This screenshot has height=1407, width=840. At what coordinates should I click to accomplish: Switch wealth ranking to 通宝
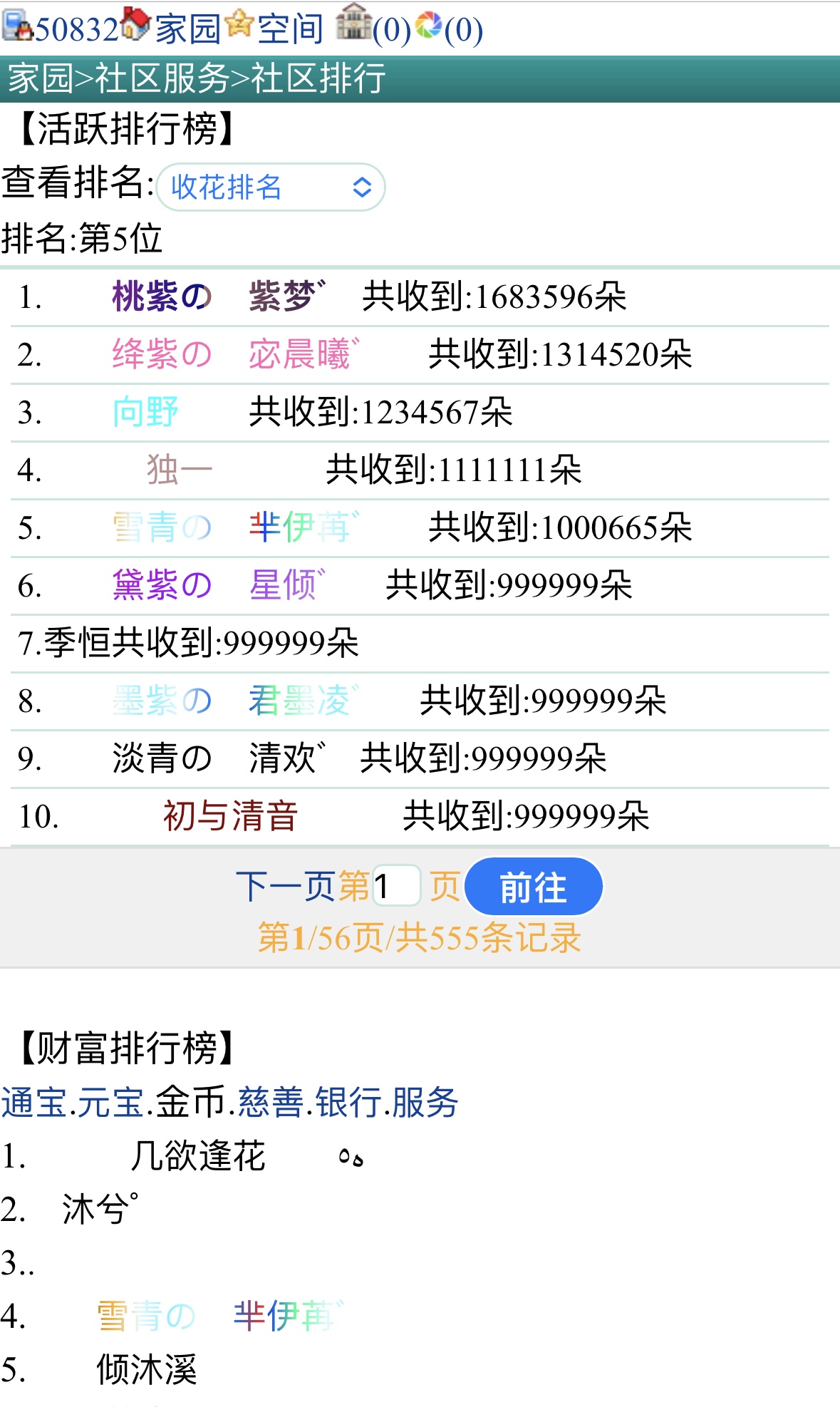(33, 1103)
